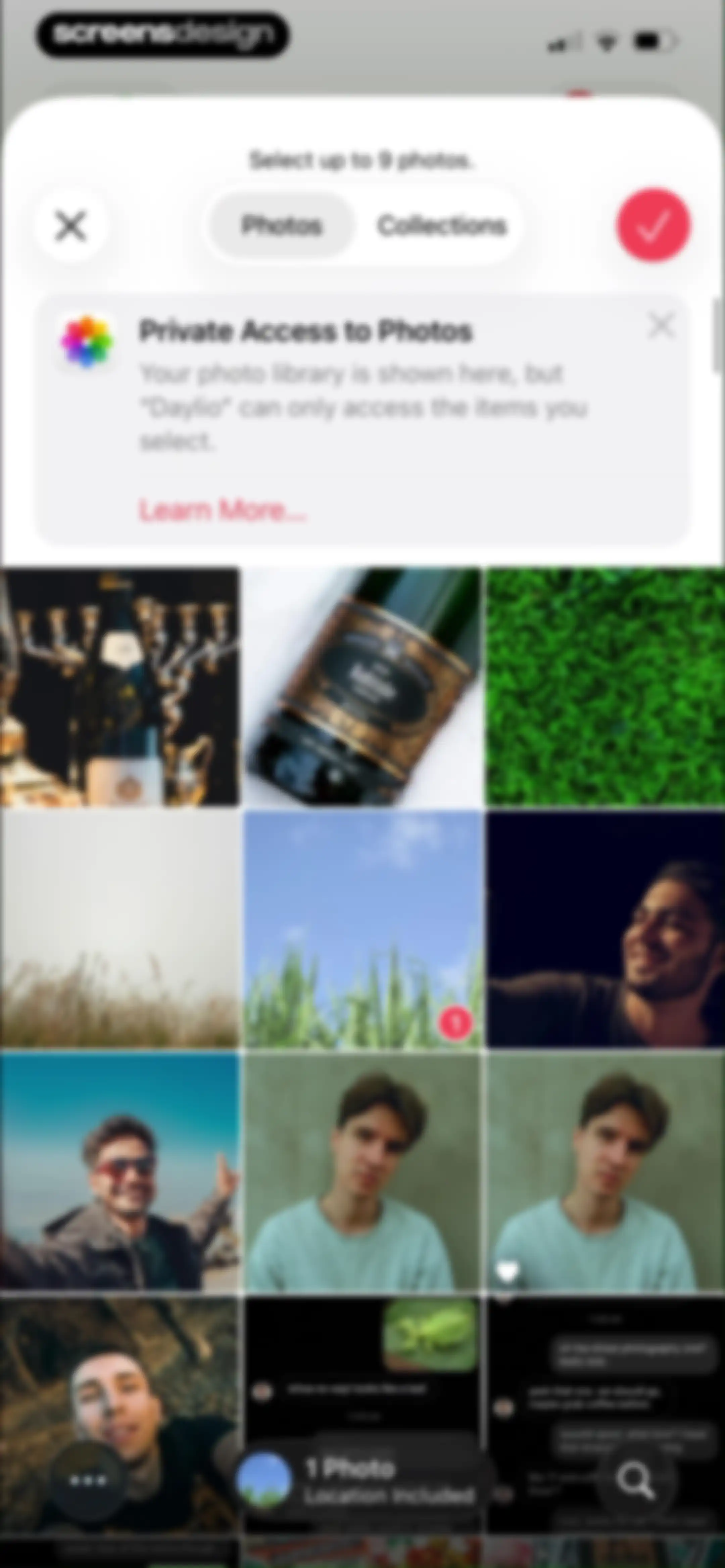Viewport: 725px width, 1568px height.
Task: Choose the dry grass field photo
Action: click(x=120, y=929)
